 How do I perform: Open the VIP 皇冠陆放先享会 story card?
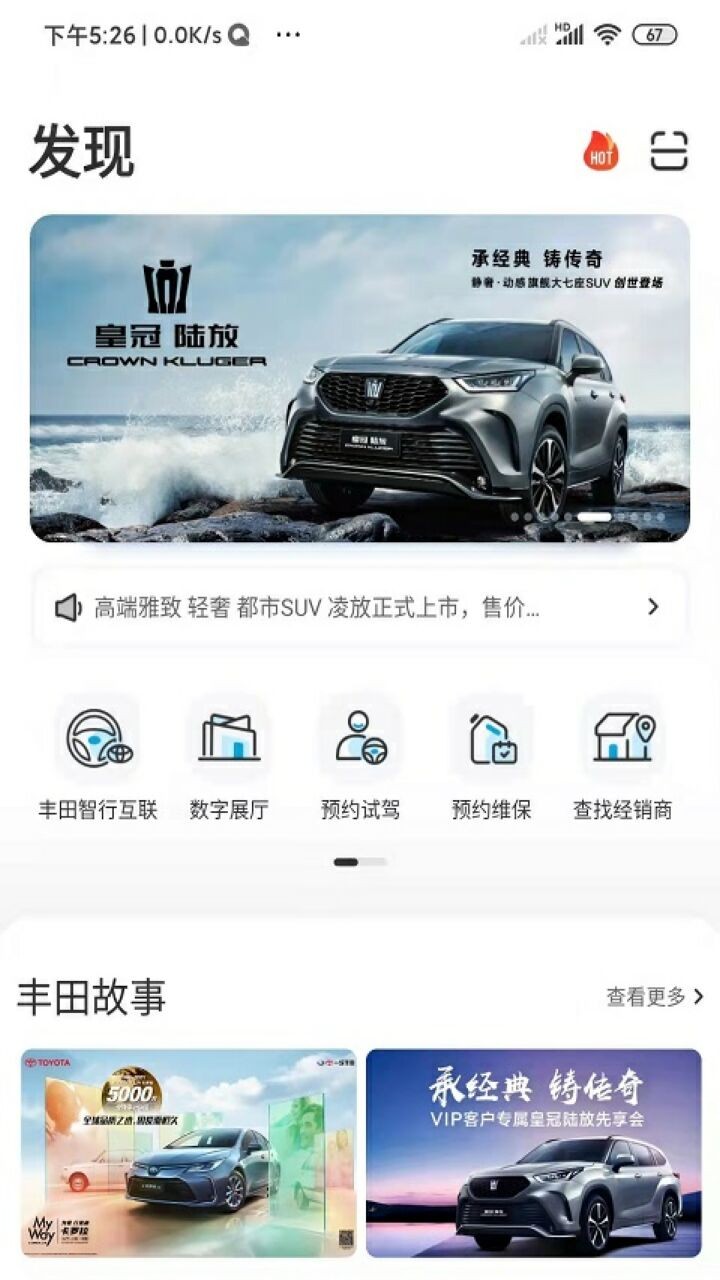pyautogui.click(x=533, y=1152)
